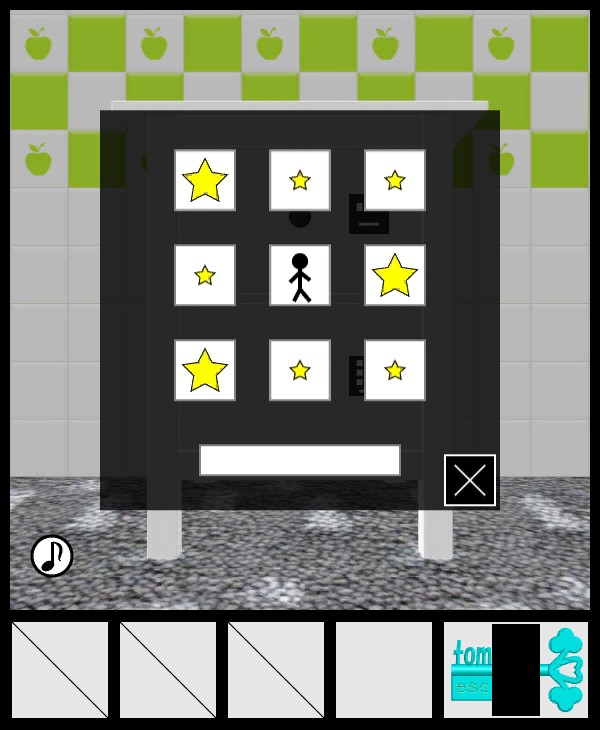Tap the small star tile in bottom middle

300,370
